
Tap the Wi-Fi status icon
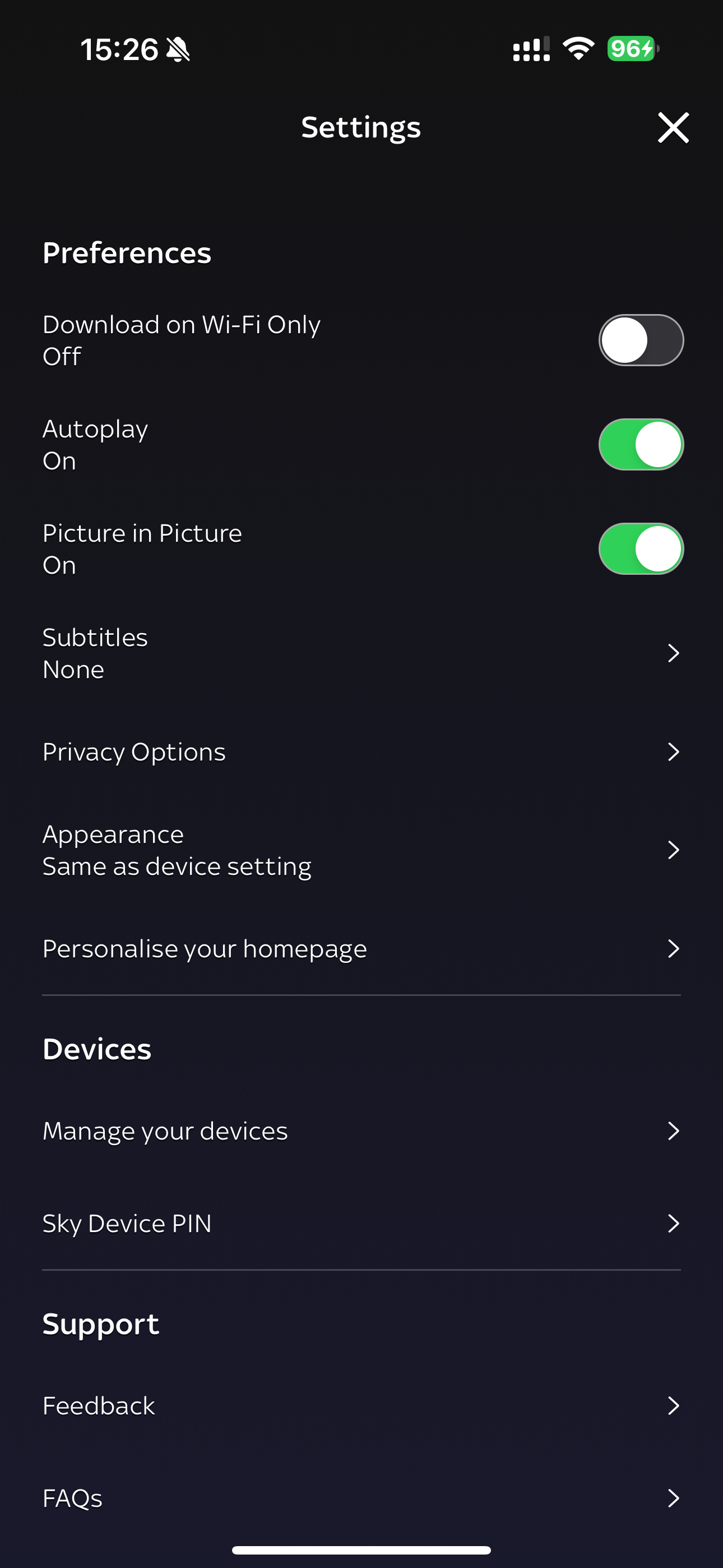576,49
